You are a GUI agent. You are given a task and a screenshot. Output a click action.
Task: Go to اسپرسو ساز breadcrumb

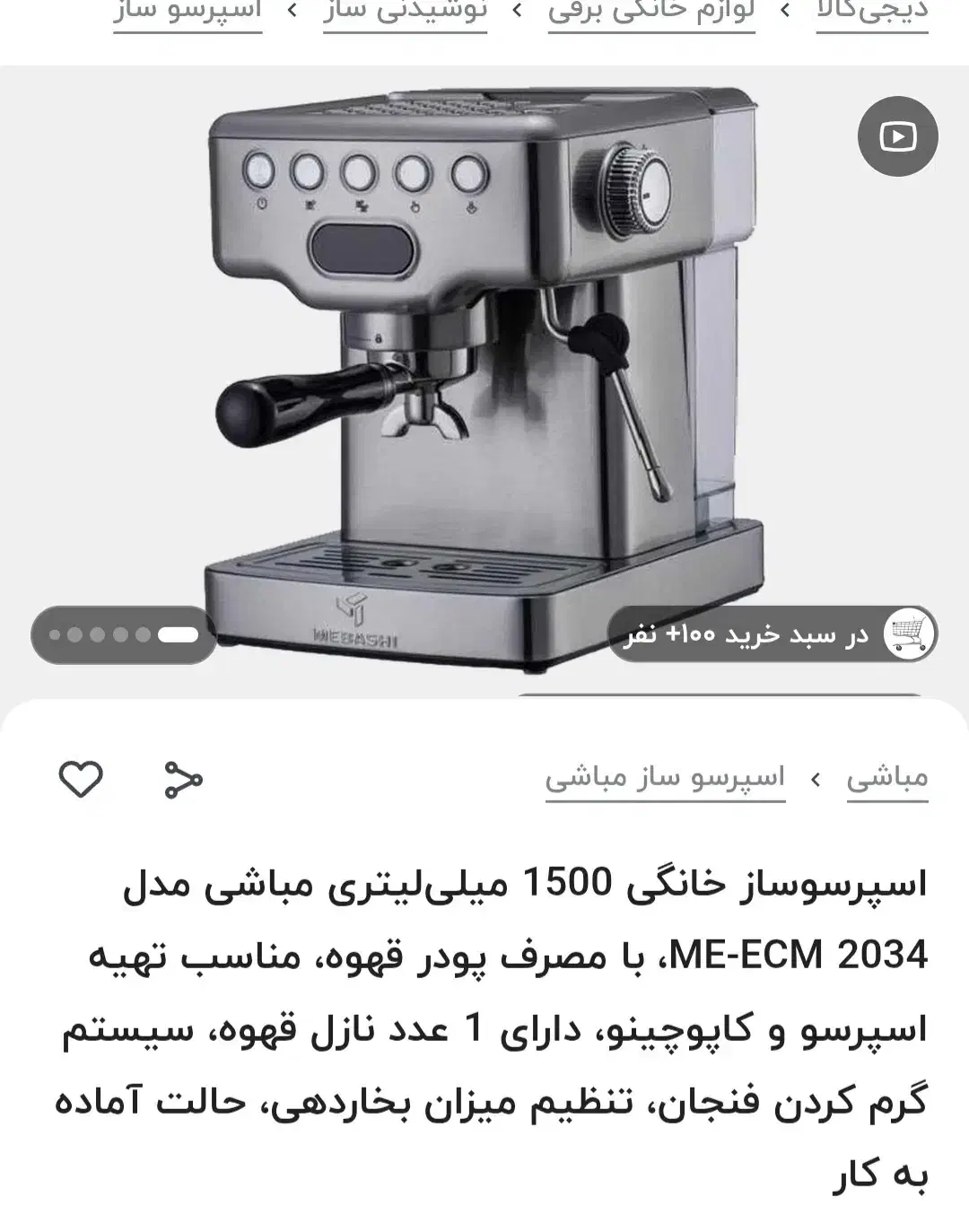coord(188,13)
